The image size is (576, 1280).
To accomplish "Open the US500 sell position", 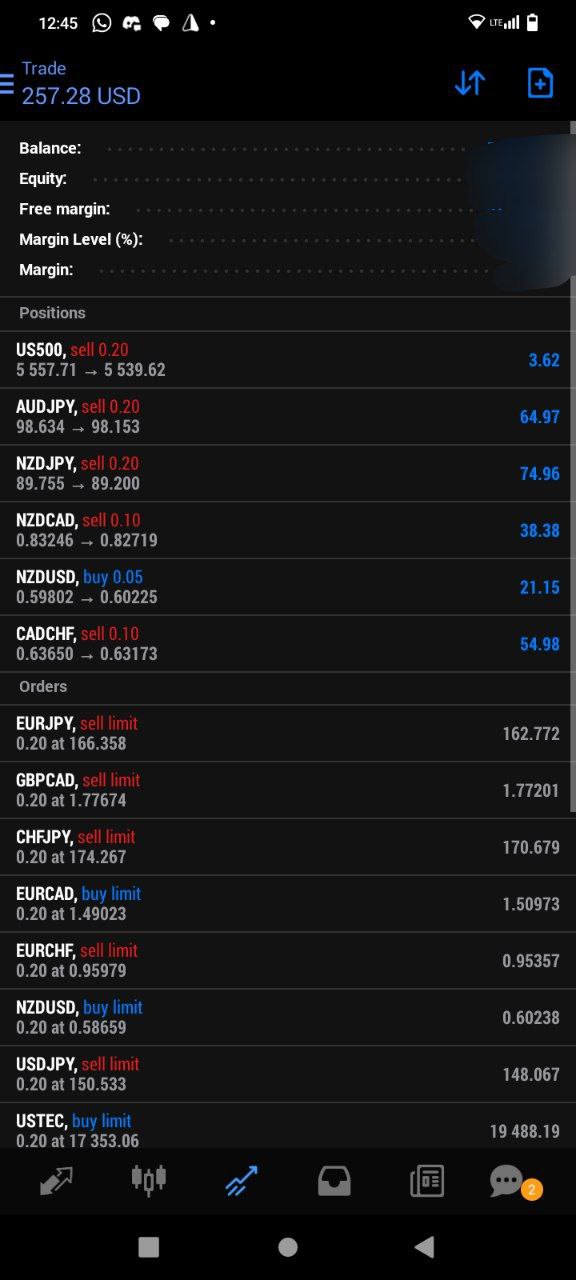I will coord(288,360).
